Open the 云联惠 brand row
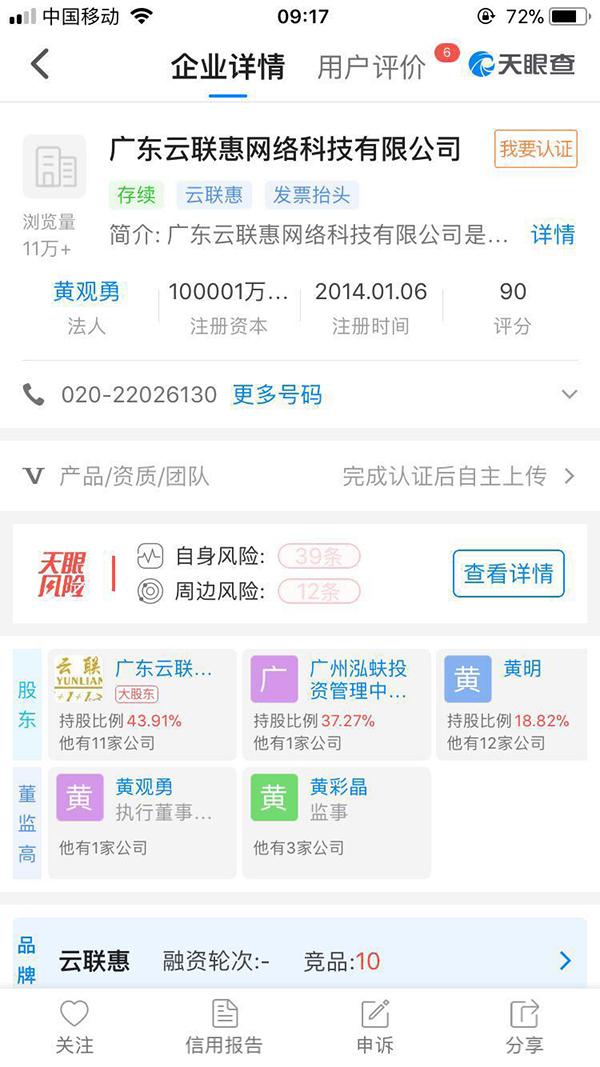Screen dimensions: 600x1067 pyautogui.click(x=300, y=961)
